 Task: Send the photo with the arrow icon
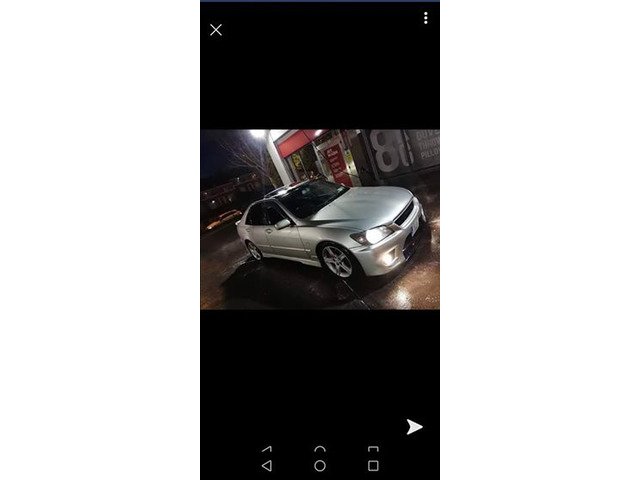point(414,427)
